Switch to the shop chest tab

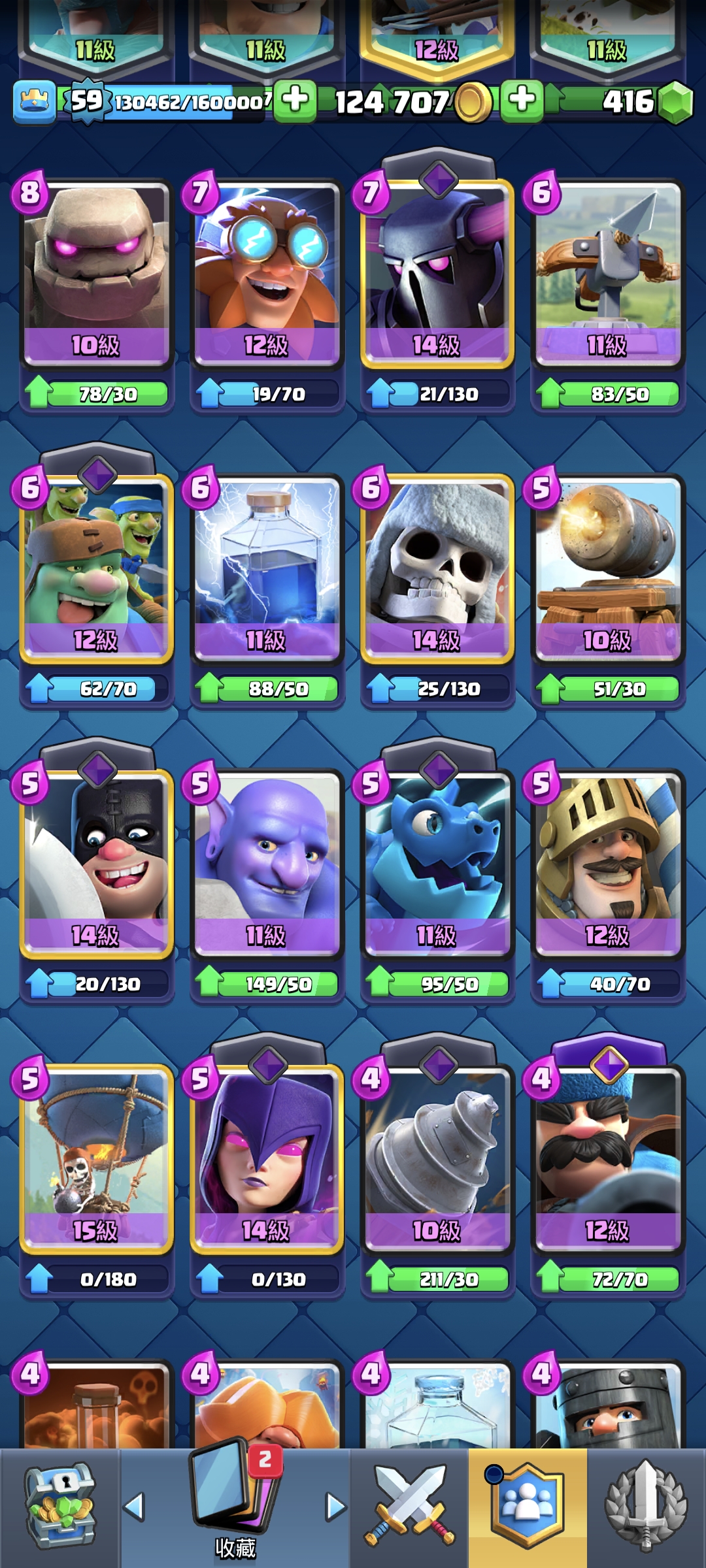59,1507
